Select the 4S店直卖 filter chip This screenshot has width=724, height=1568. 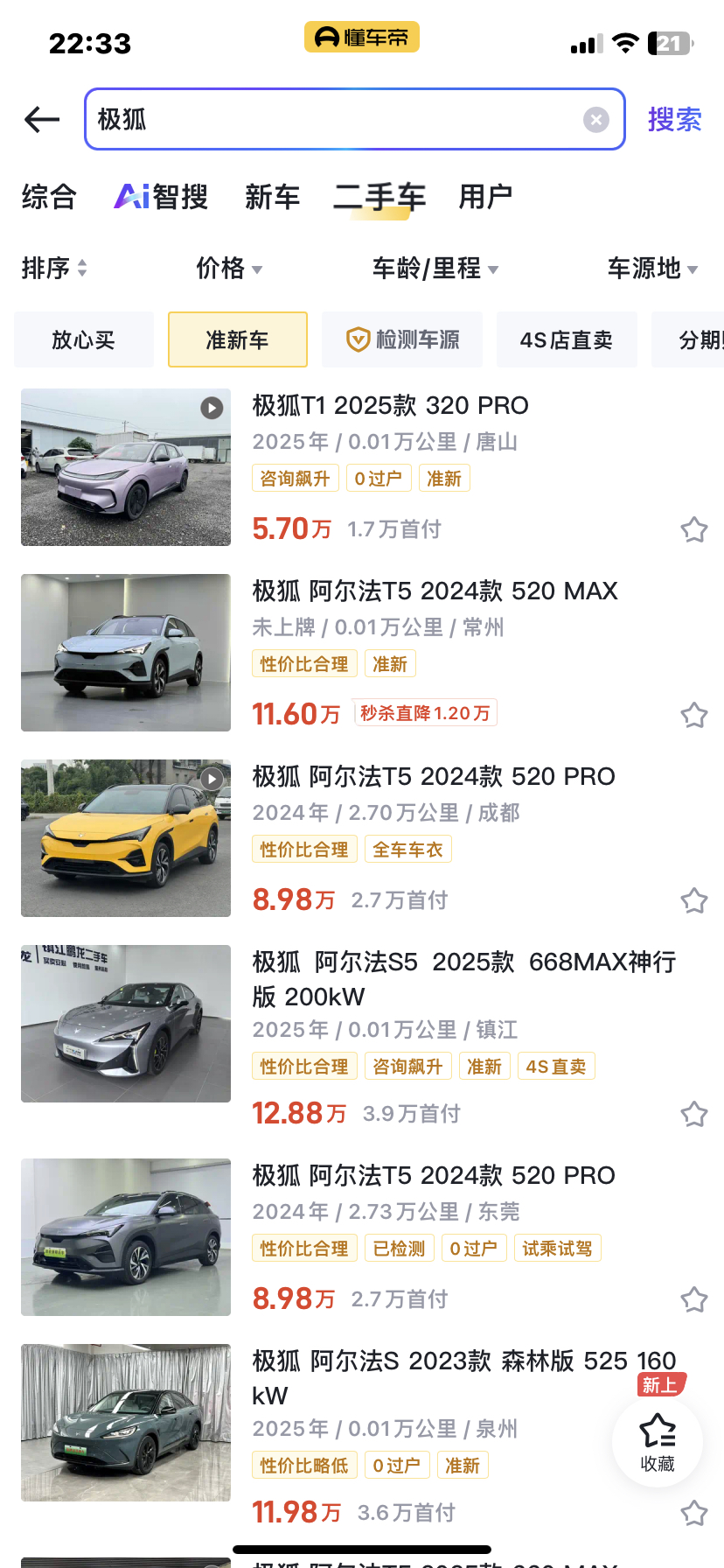tap(567, 339)
